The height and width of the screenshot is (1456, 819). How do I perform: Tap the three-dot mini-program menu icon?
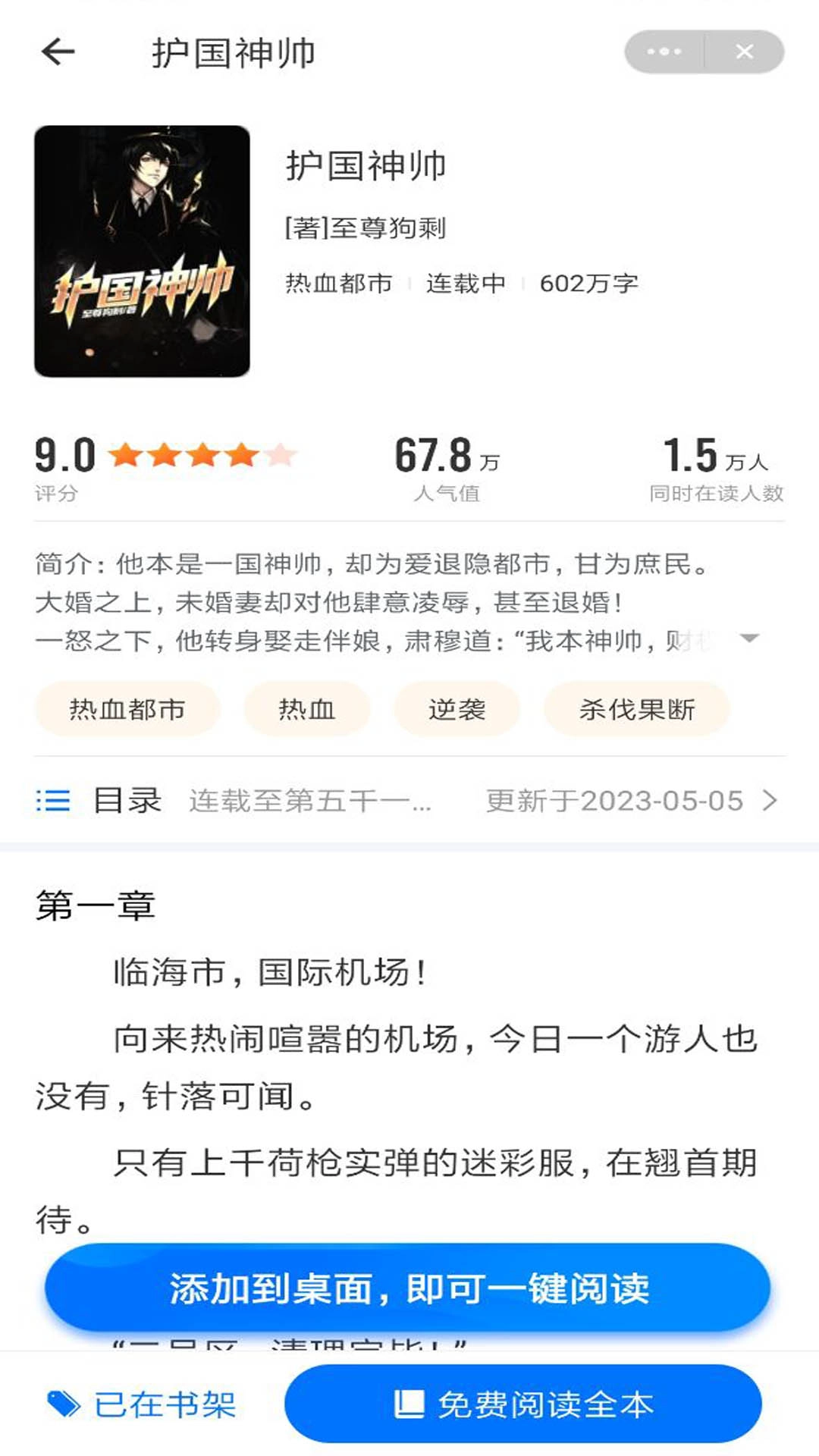[663, 51]
